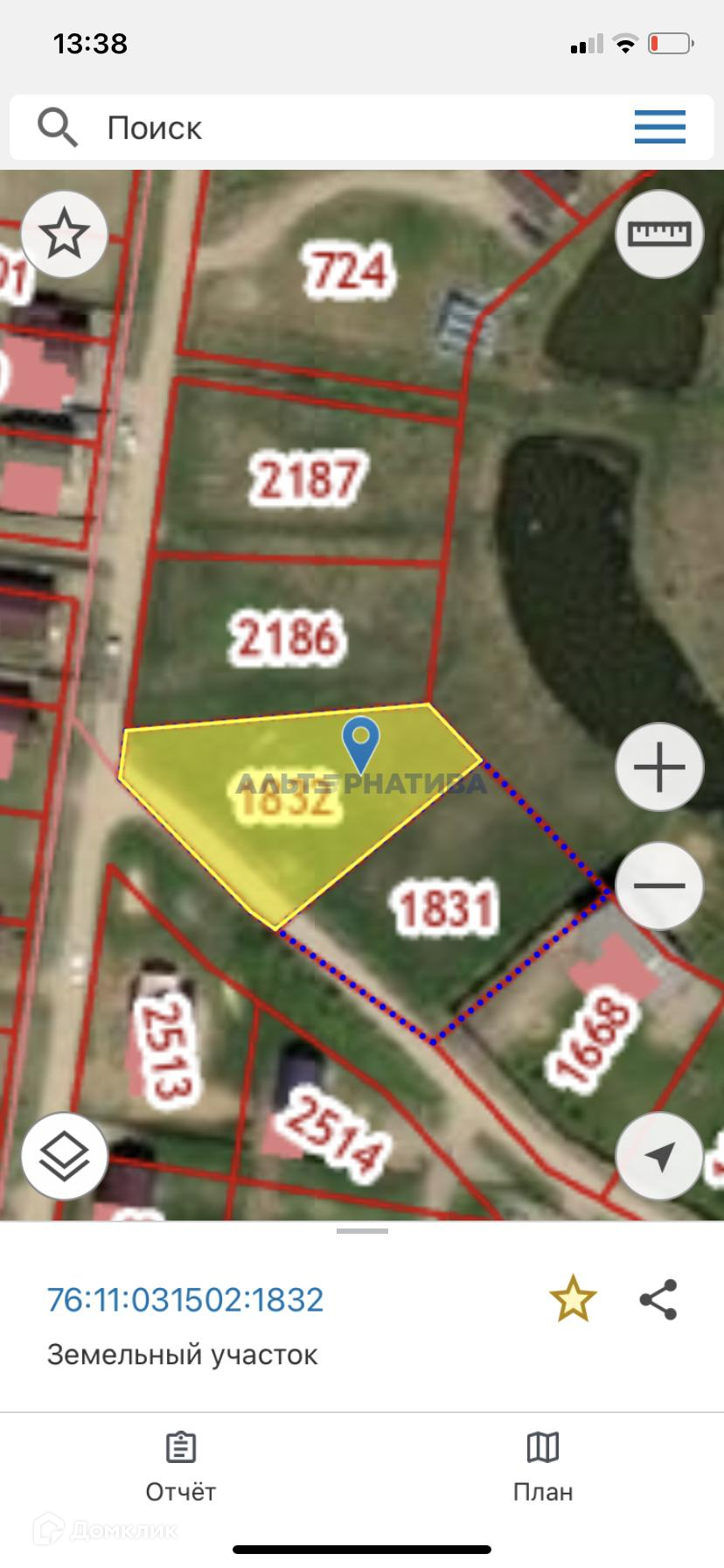
Task: Zoom in on the map
Action: tap(659, 767)
